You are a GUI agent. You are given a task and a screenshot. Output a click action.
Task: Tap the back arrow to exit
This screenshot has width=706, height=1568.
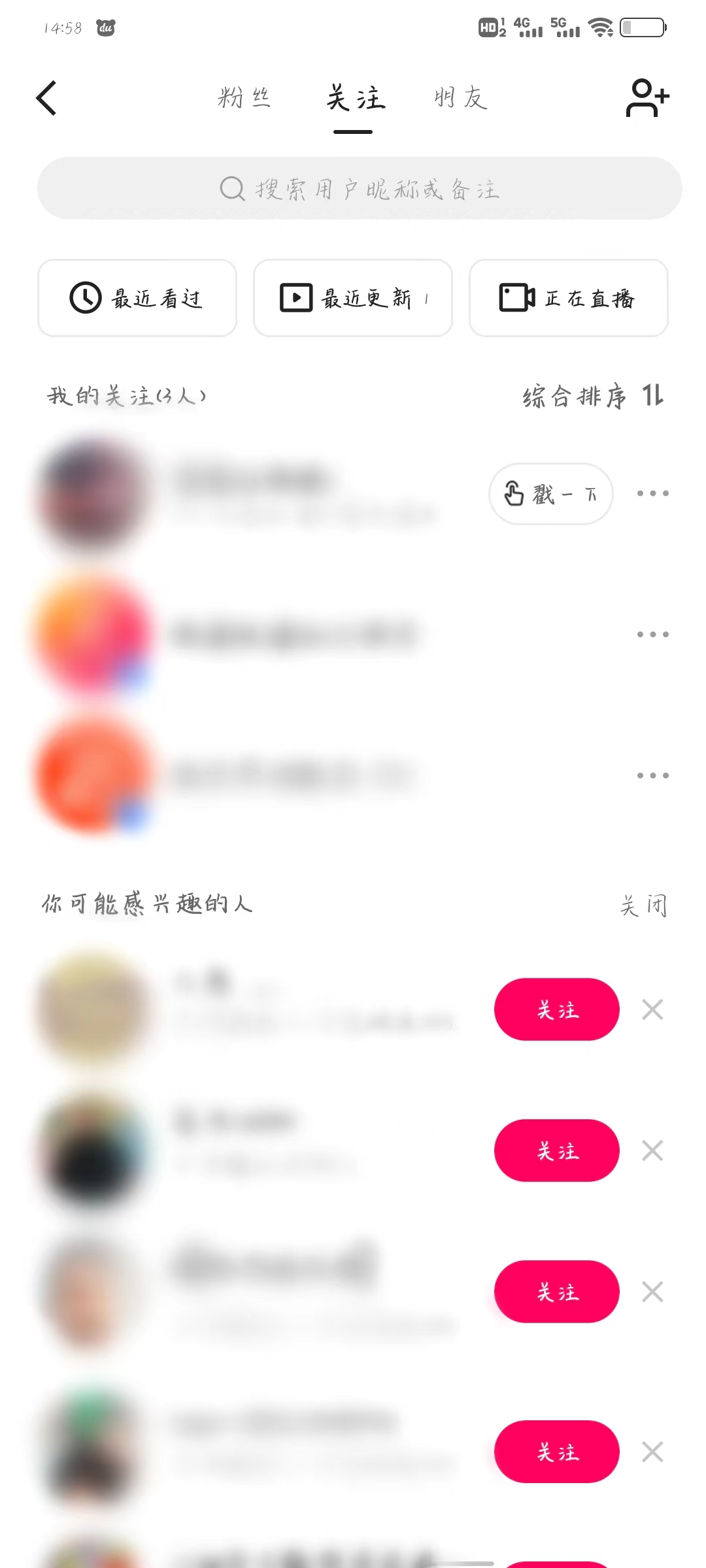[46, 98]
